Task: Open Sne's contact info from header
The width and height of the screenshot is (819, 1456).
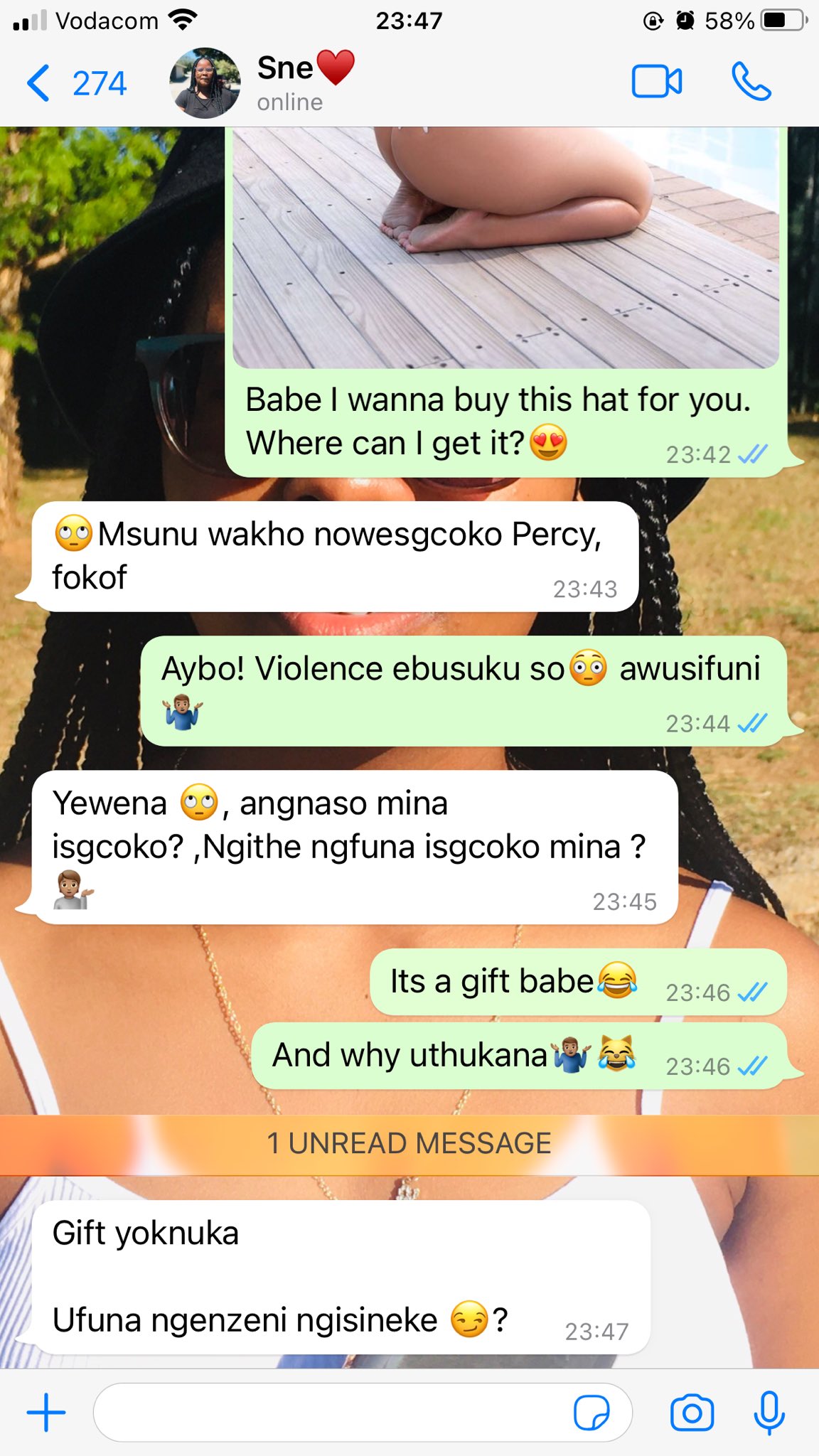Action: point(291,82)
